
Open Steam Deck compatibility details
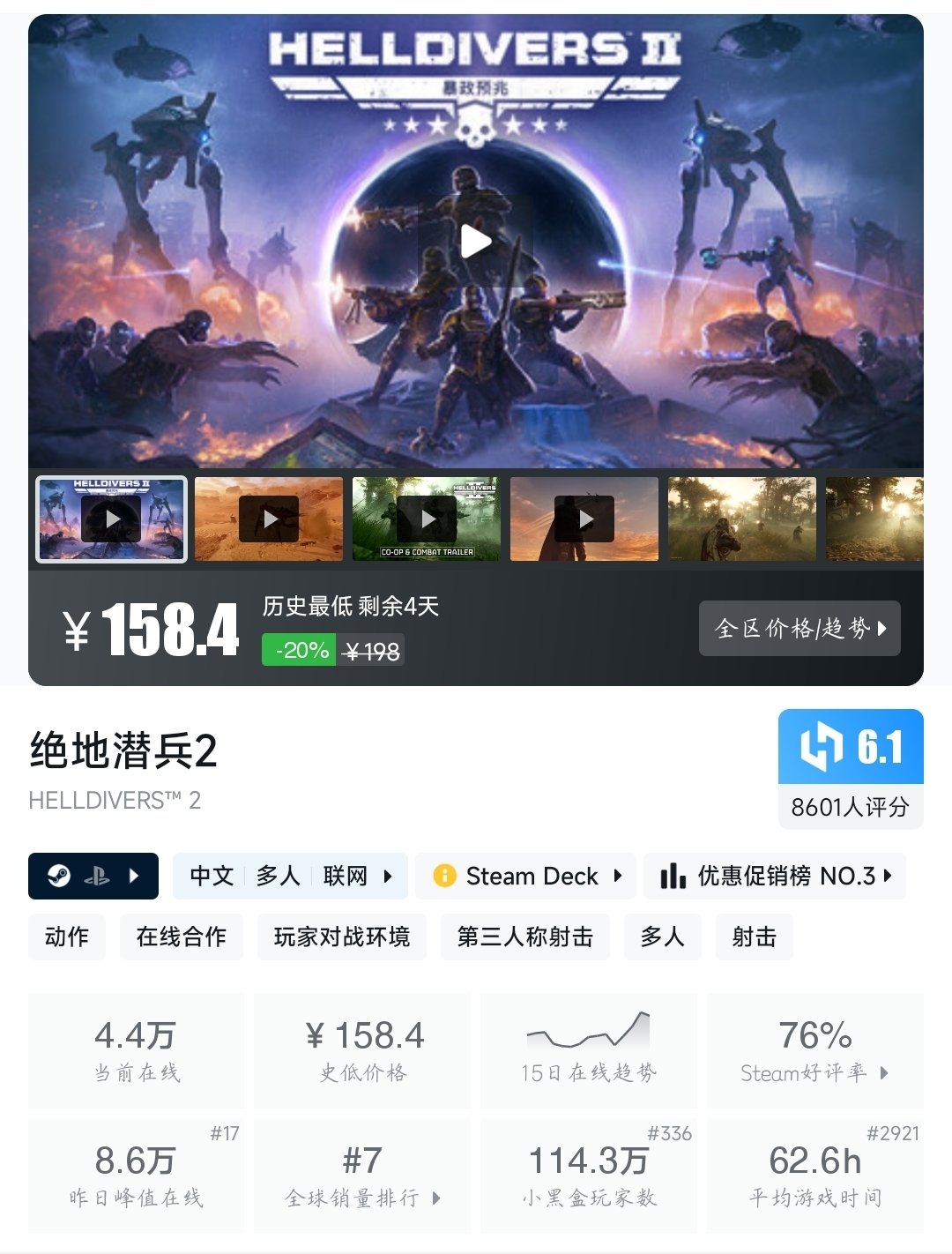point(525,876)
